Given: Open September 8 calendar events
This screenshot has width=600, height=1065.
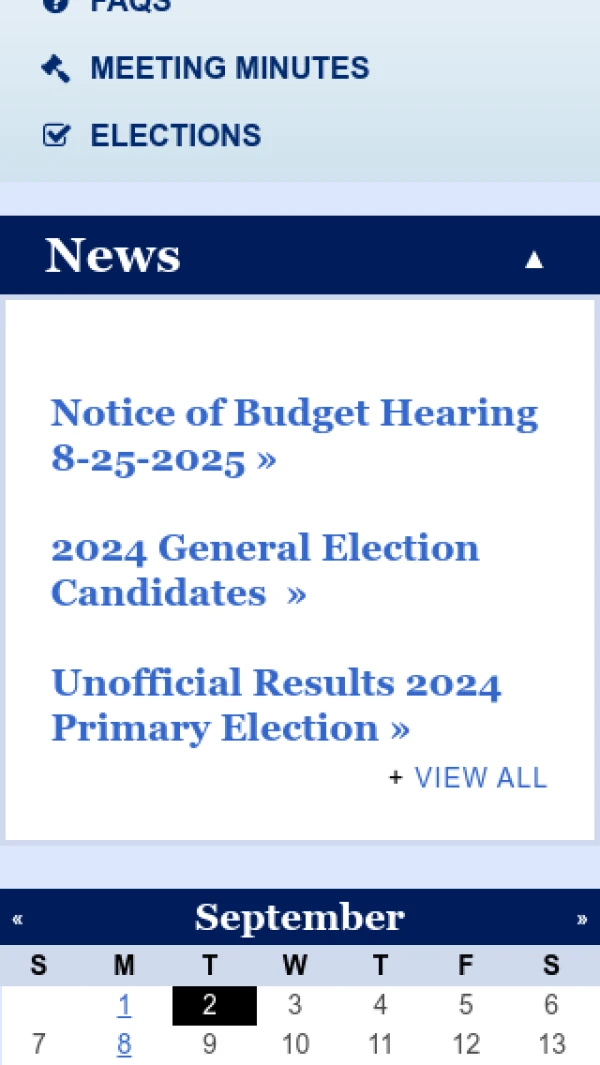Looking at the screenshot, I should [124, 1045].
